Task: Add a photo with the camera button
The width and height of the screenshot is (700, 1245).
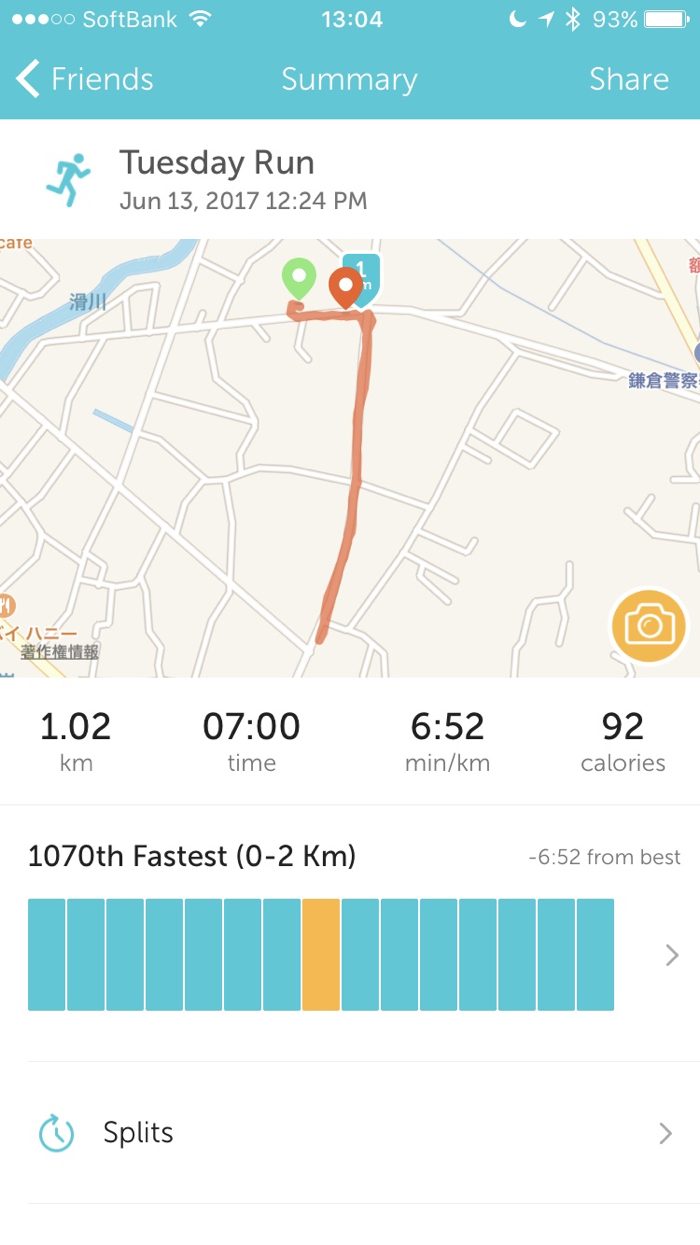Action: tap(649, 627)
